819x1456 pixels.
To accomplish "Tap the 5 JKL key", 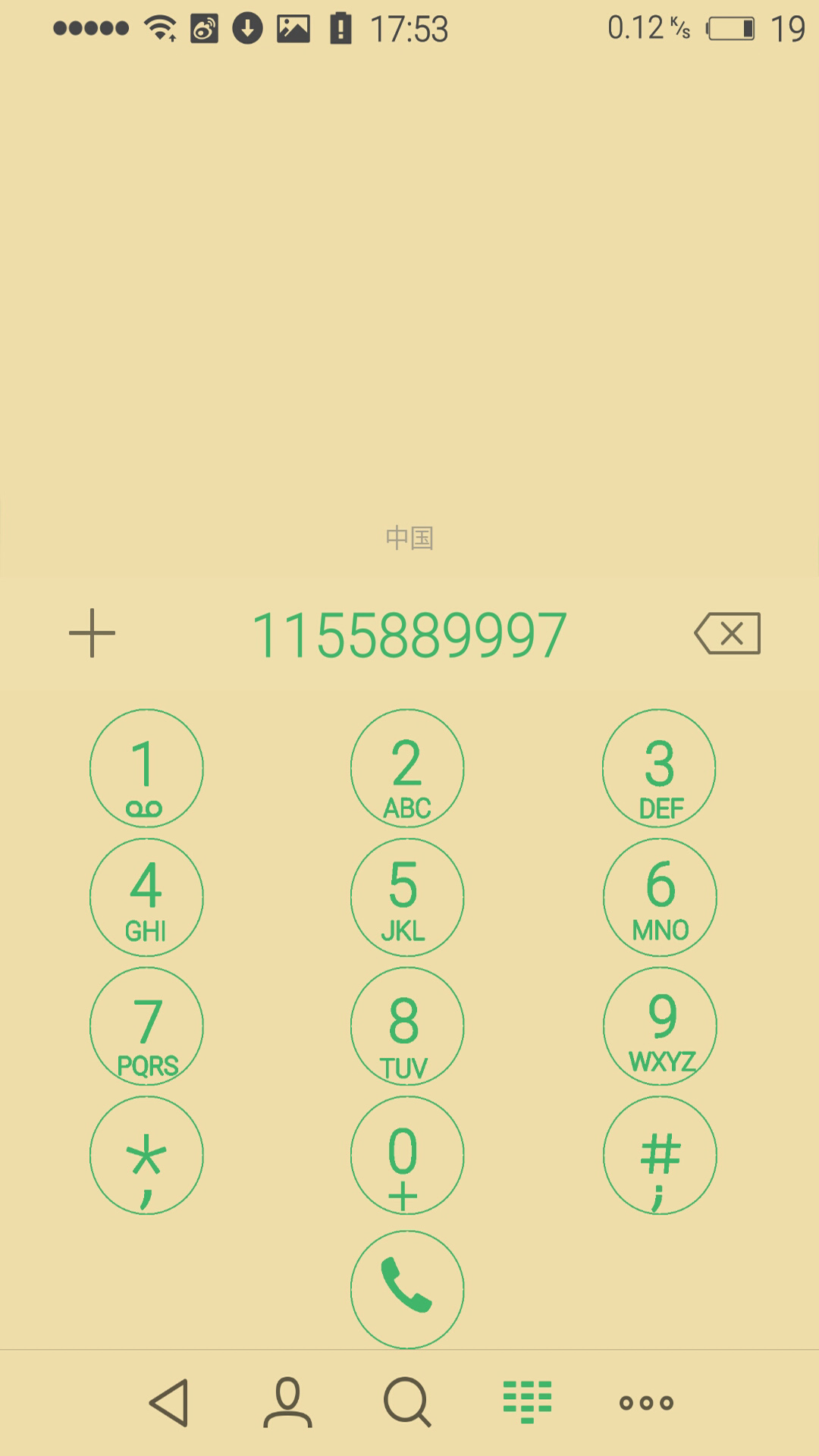I will click(407, 897).
